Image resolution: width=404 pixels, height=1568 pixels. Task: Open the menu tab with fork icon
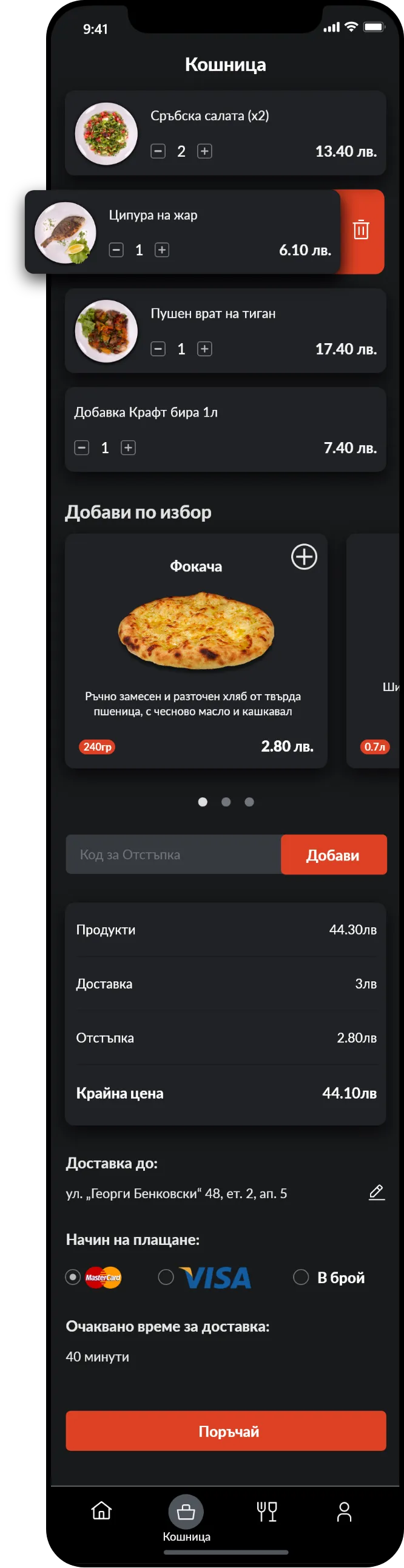(266, 1511)
